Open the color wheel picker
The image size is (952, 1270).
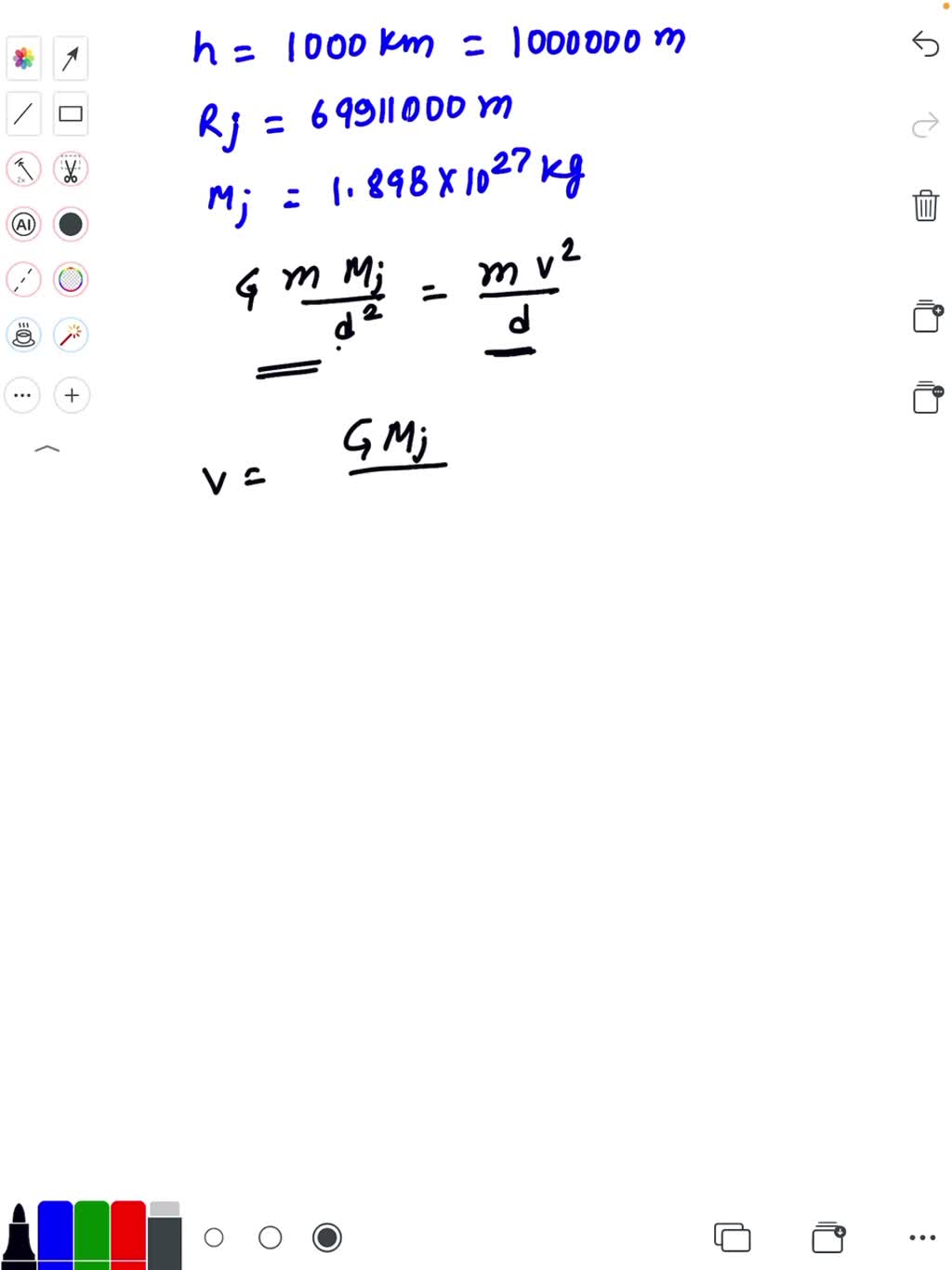click(71, 279)
